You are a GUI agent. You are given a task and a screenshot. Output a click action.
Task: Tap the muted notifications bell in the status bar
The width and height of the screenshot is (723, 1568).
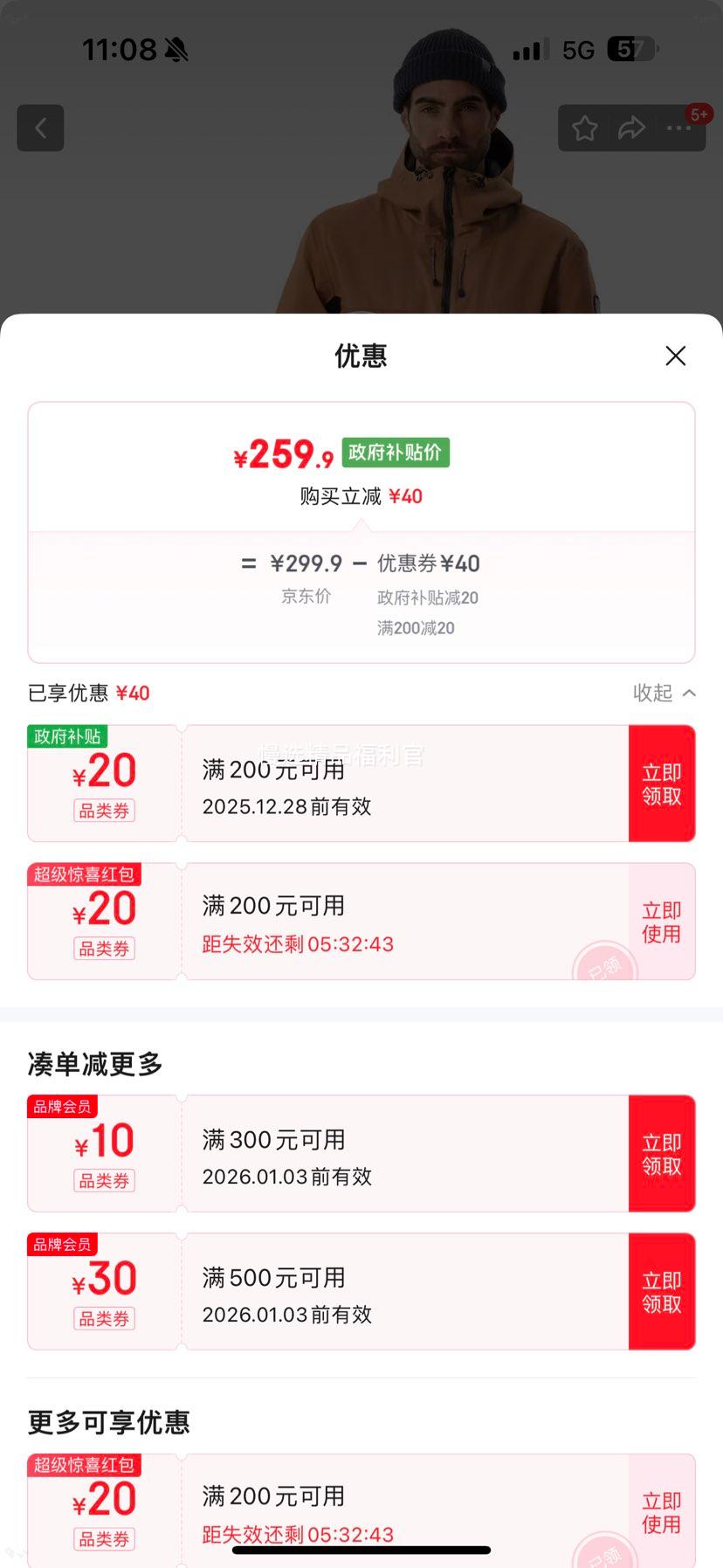(177, 50)
